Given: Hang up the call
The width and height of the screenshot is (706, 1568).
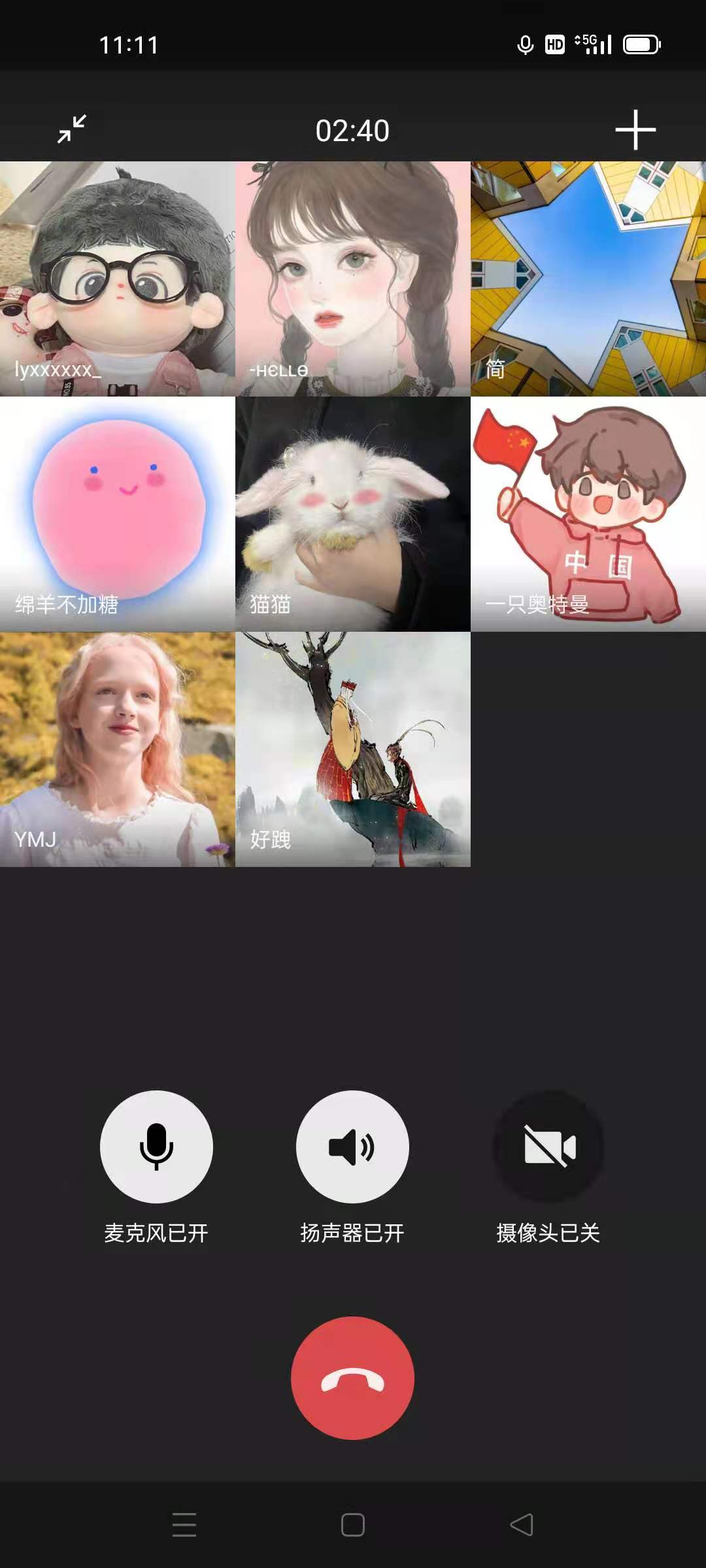Looking at the screenshot, I should point(352,1378).
